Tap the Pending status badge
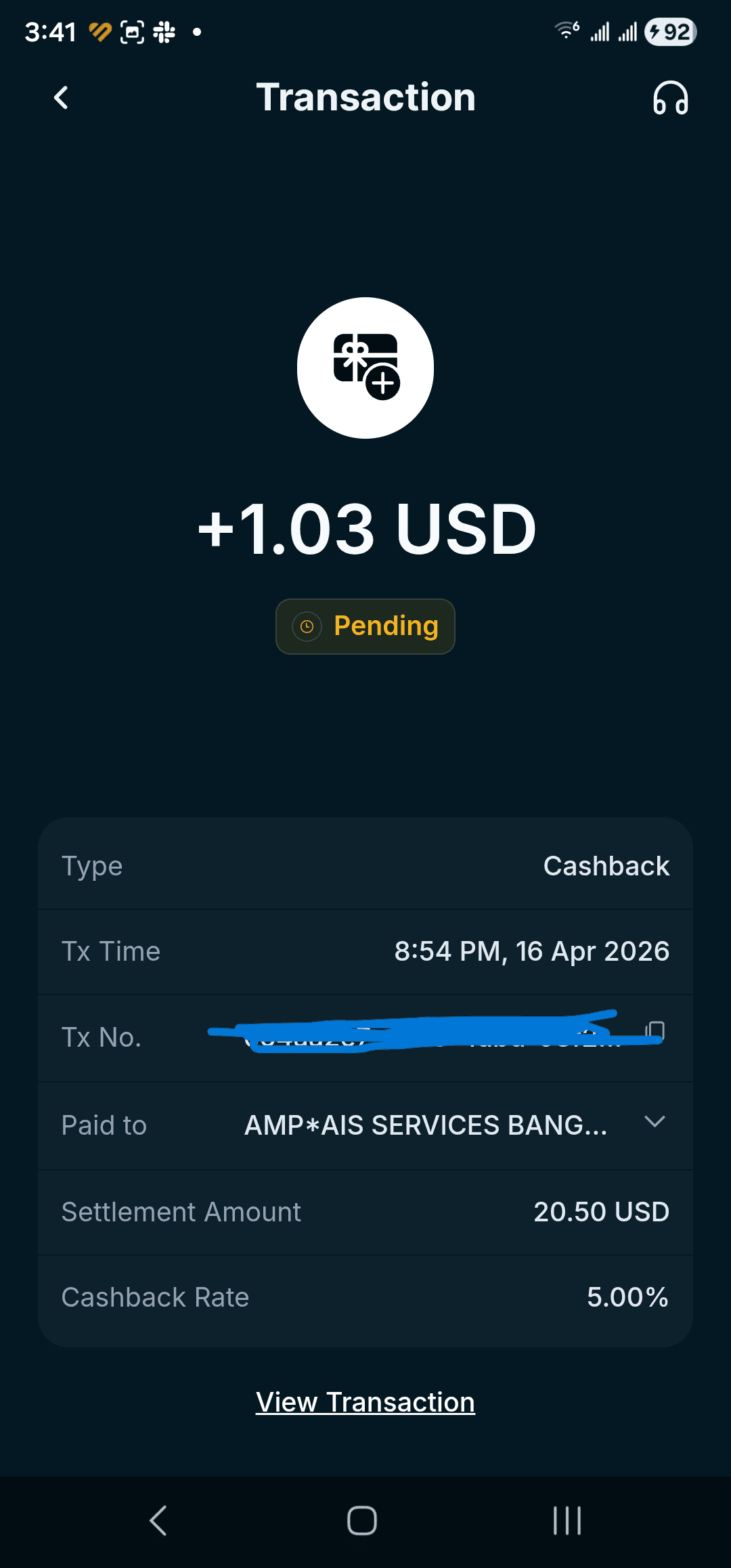Viewport: 731px width, 1568px height. click(365, 626)
